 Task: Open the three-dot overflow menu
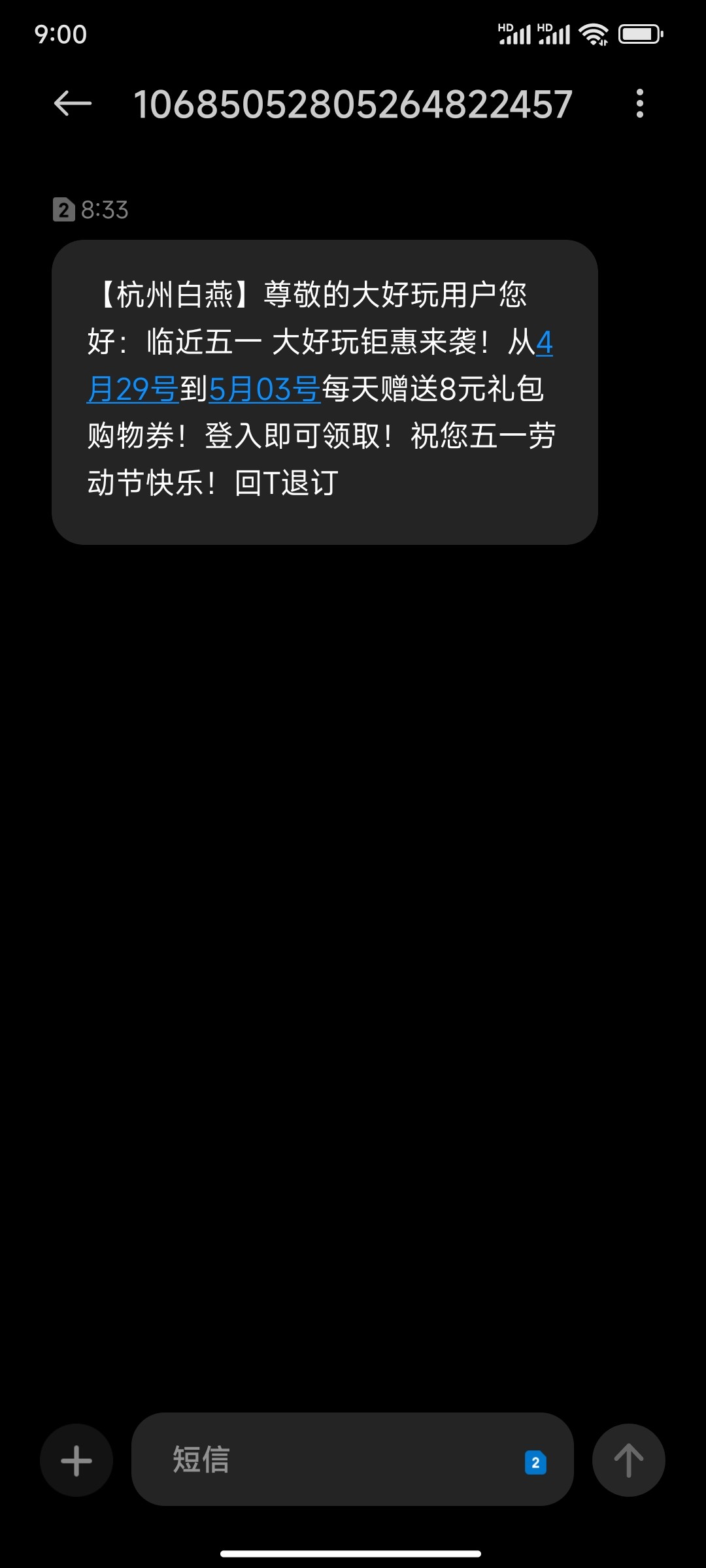coord(639,103)
